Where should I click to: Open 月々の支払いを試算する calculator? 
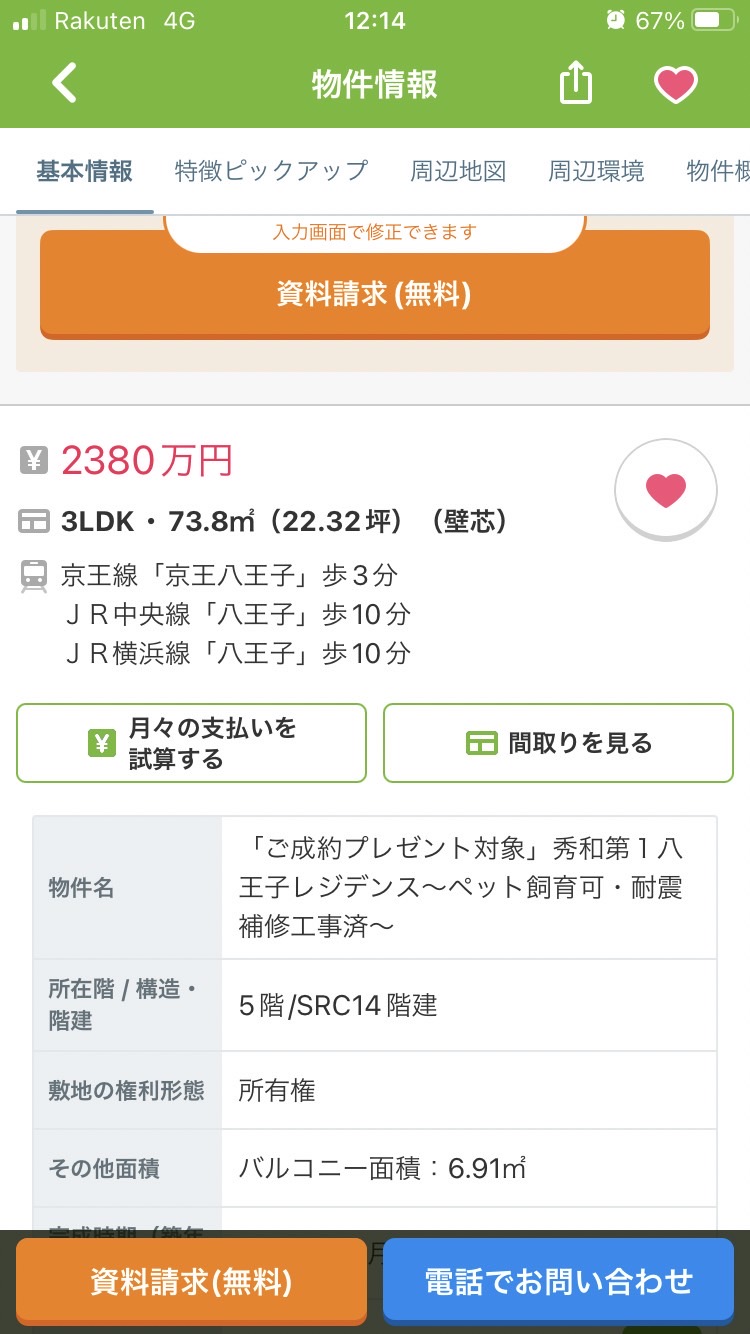(x=191, y=743)
